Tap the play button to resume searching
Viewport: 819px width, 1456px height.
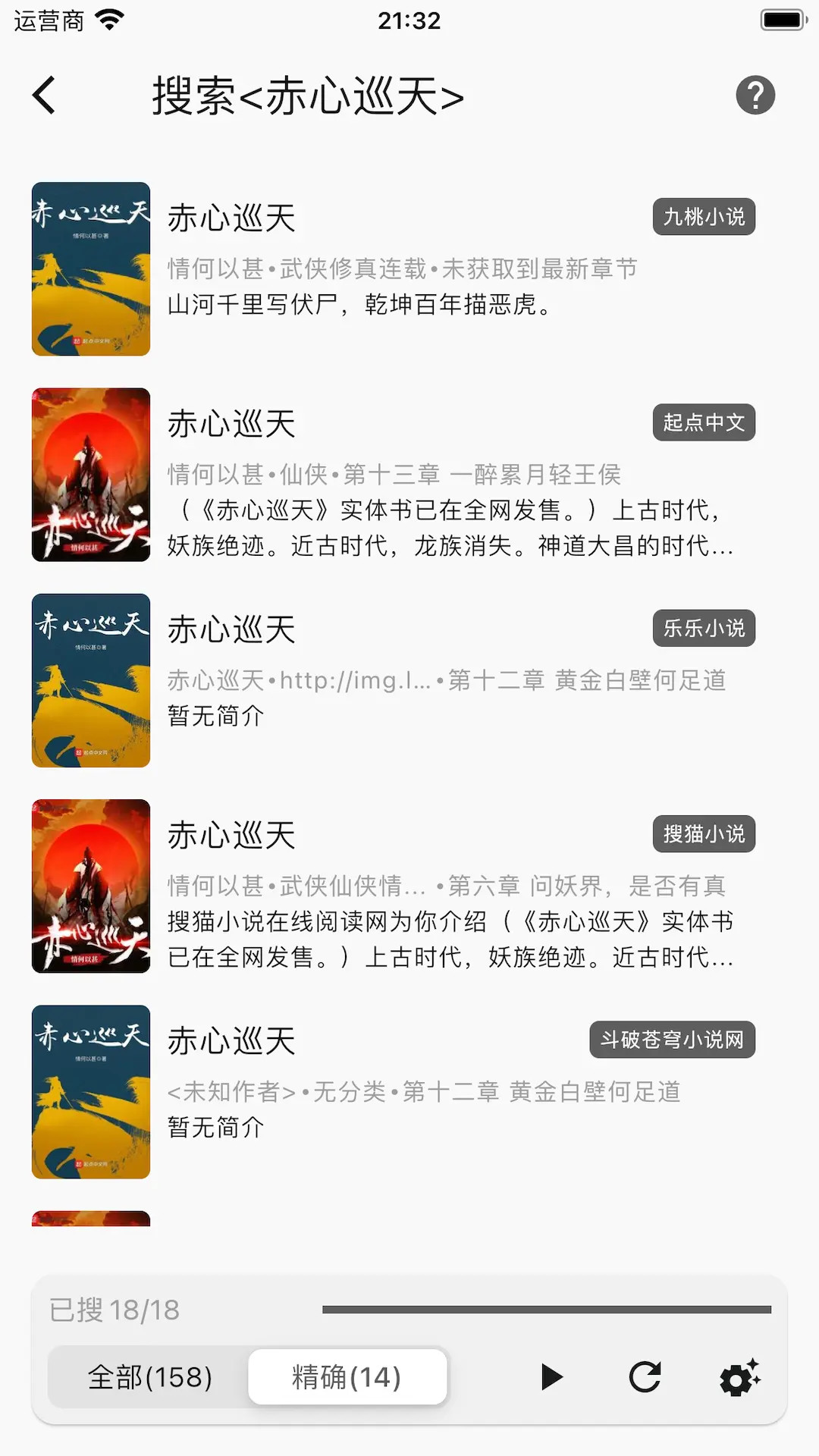click(551, 1376)
